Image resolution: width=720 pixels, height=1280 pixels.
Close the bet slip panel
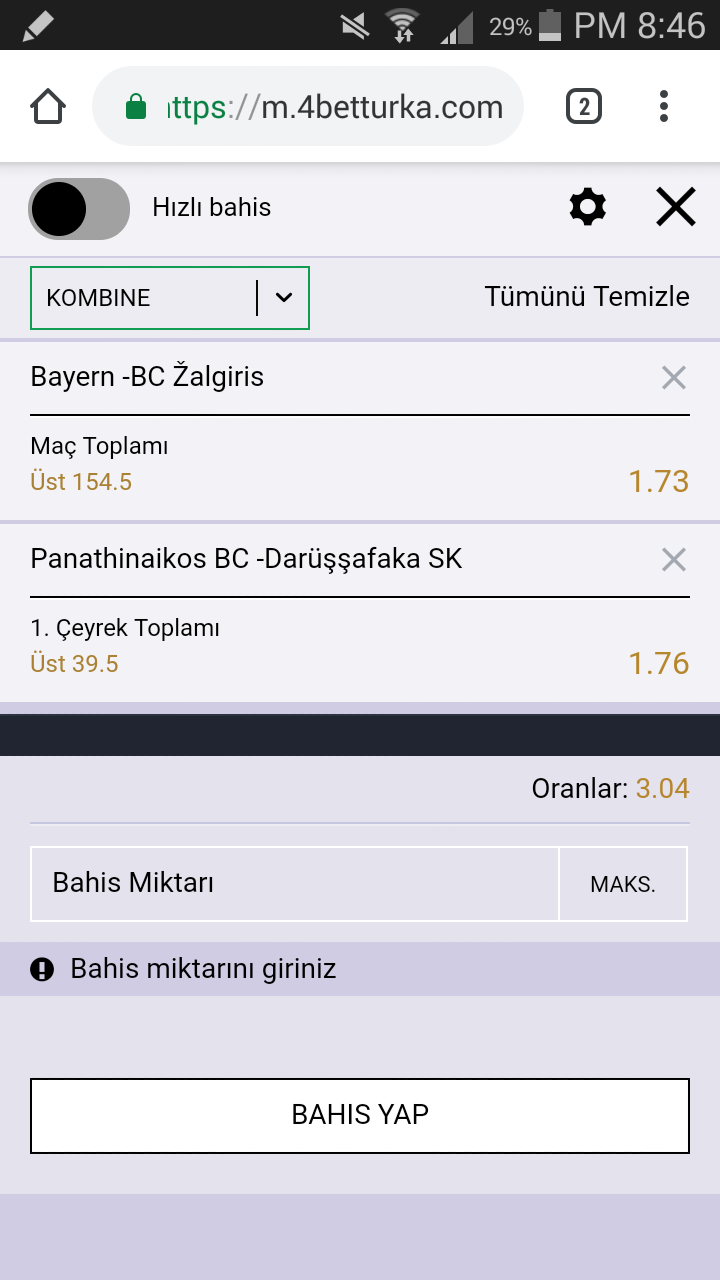(676, 208)
